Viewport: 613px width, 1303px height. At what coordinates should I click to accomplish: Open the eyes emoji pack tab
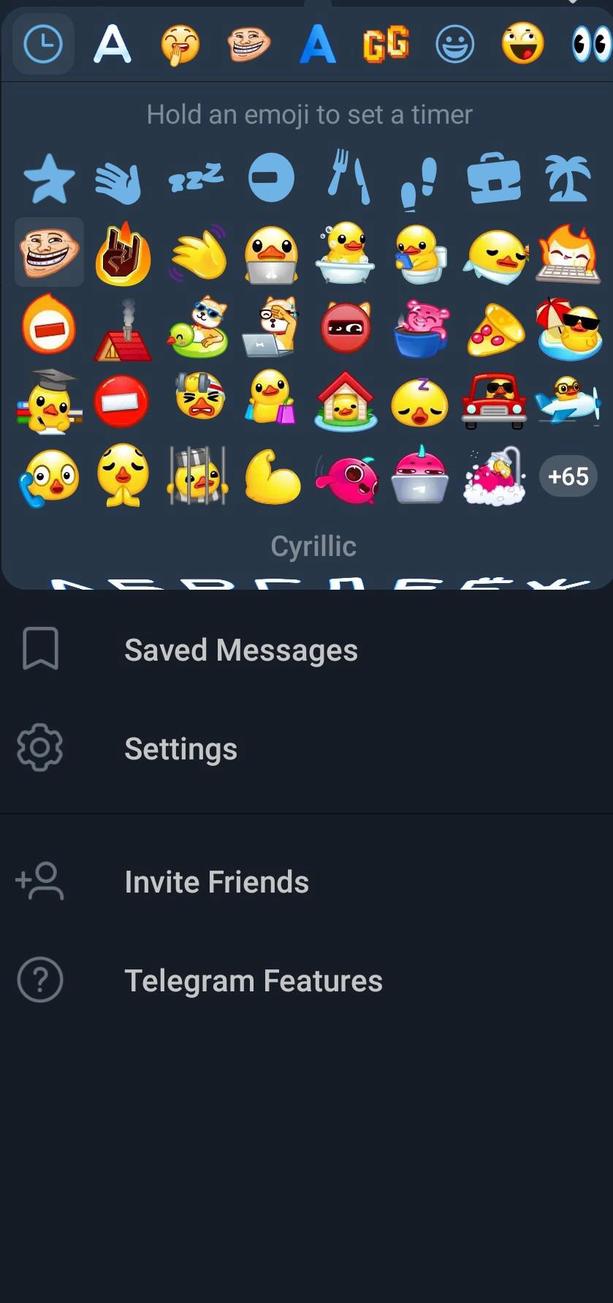coord(590,44)
